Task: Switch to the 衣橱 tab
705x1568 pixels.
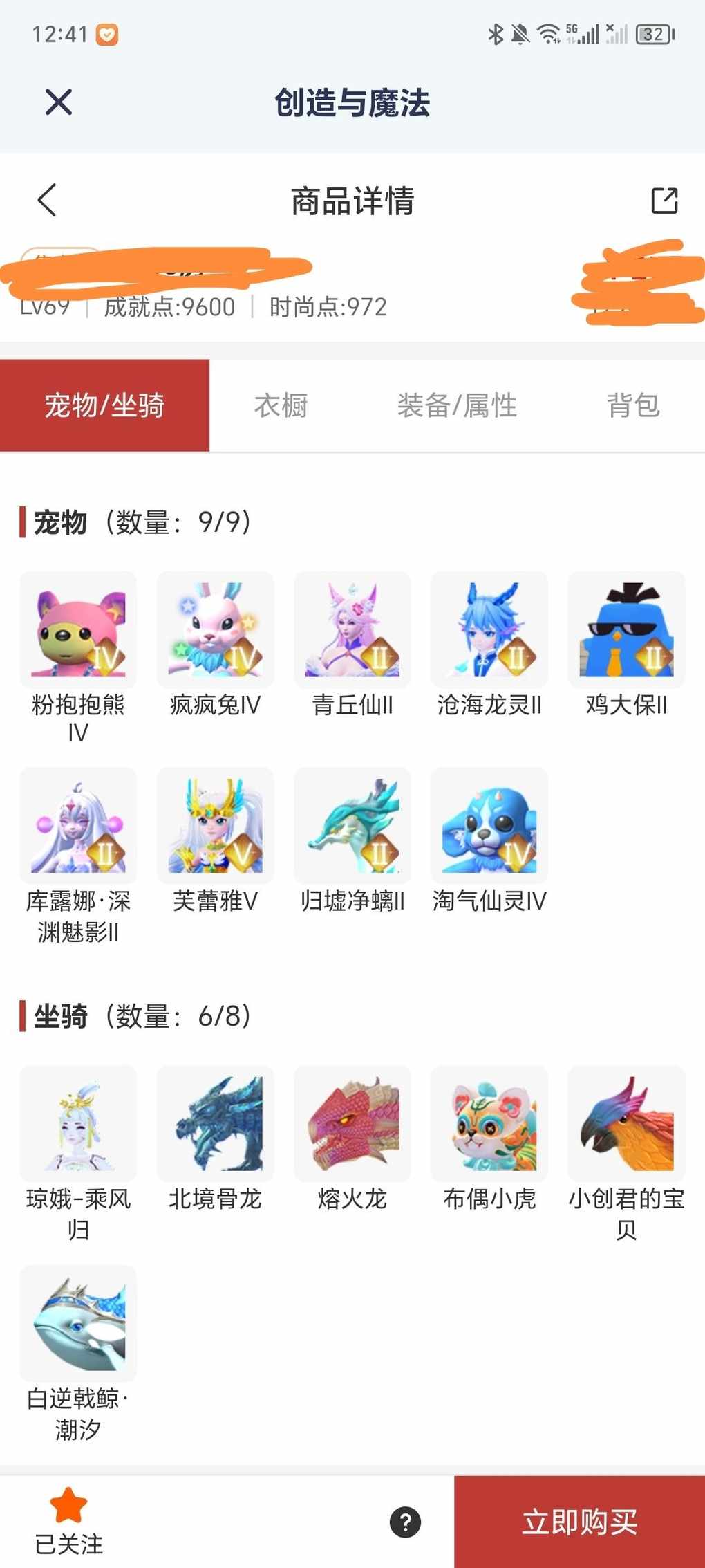Action: tap(281, 405)
